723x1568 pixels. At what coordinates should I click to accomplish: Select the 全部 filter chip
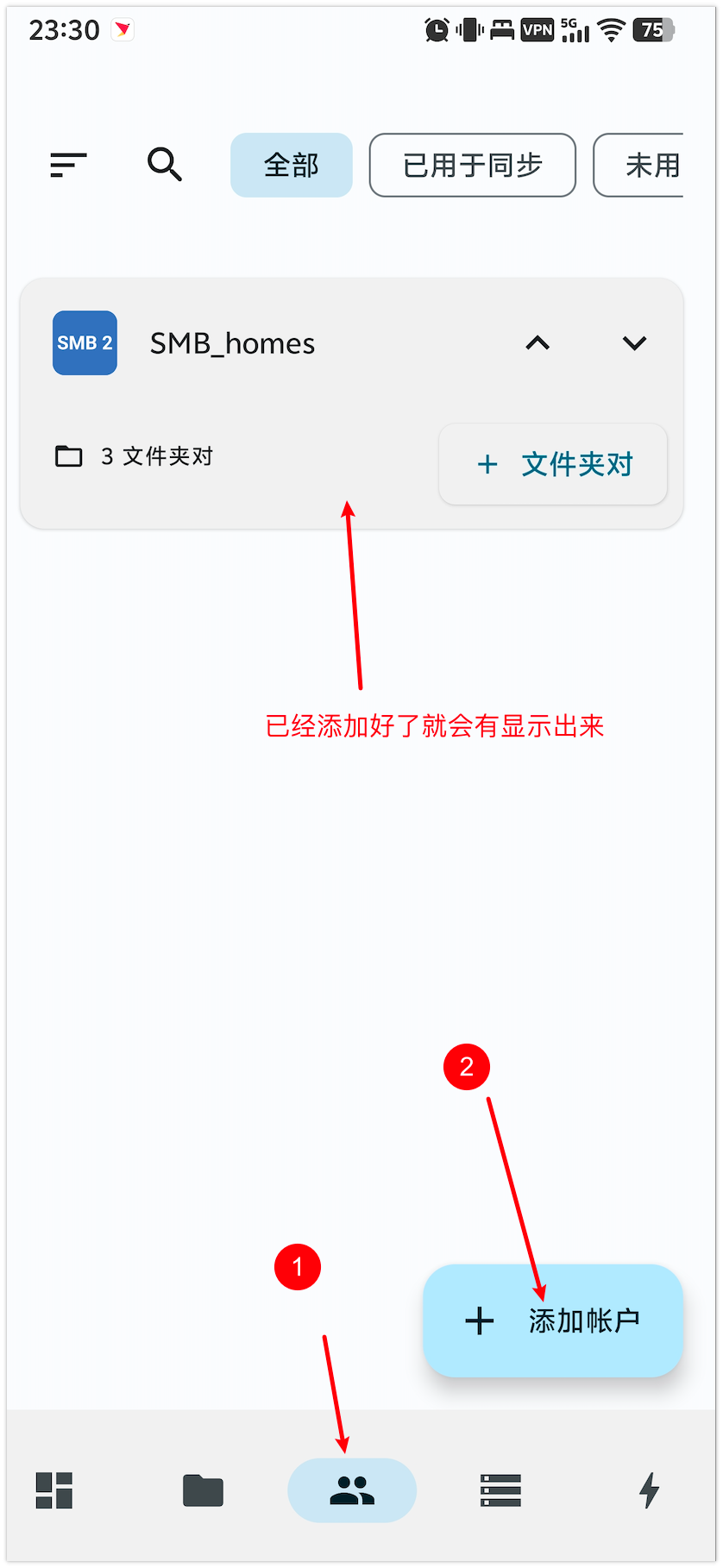click(292, 165)
